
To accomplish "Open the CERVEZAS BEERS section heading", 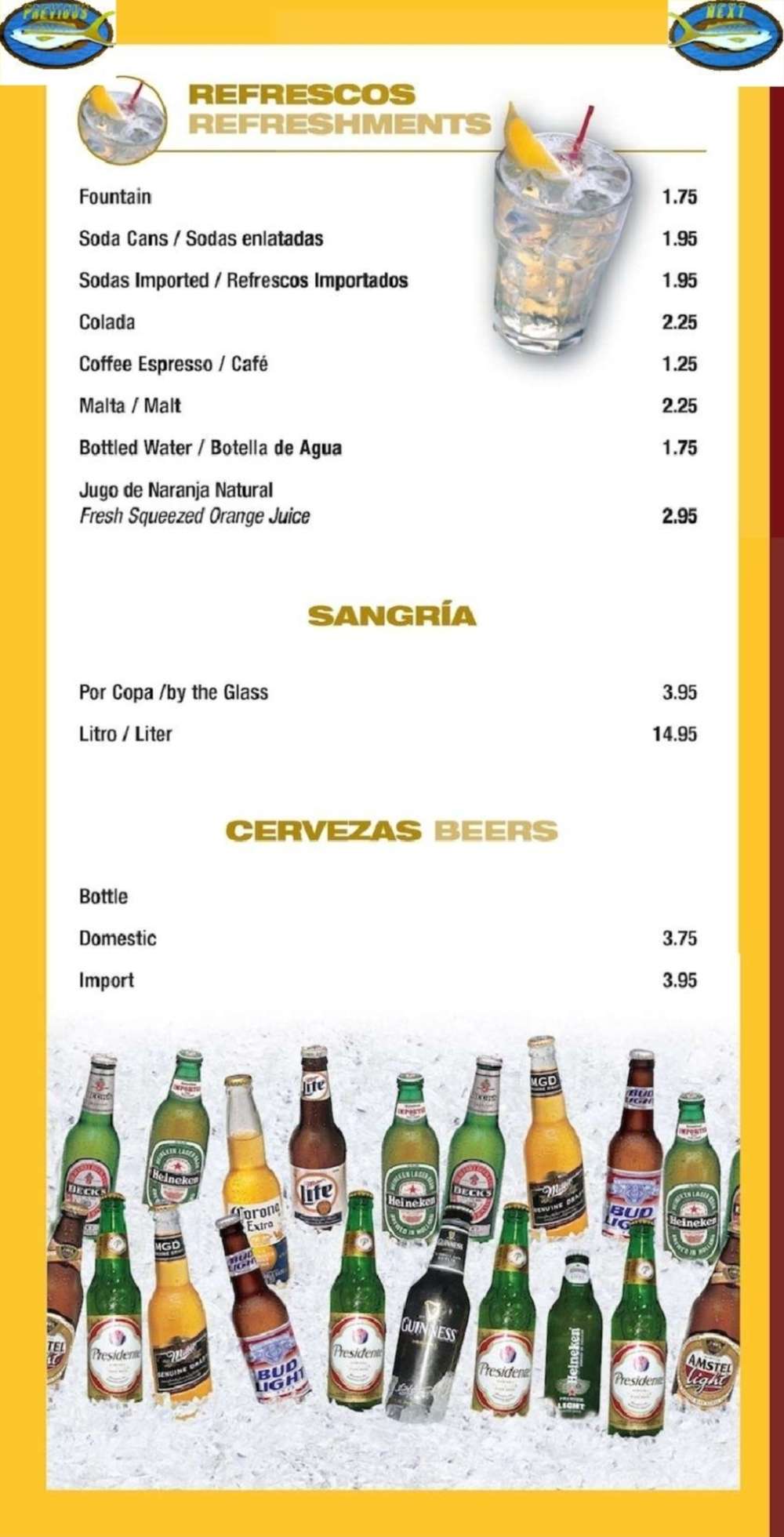I will pos(390,830).
